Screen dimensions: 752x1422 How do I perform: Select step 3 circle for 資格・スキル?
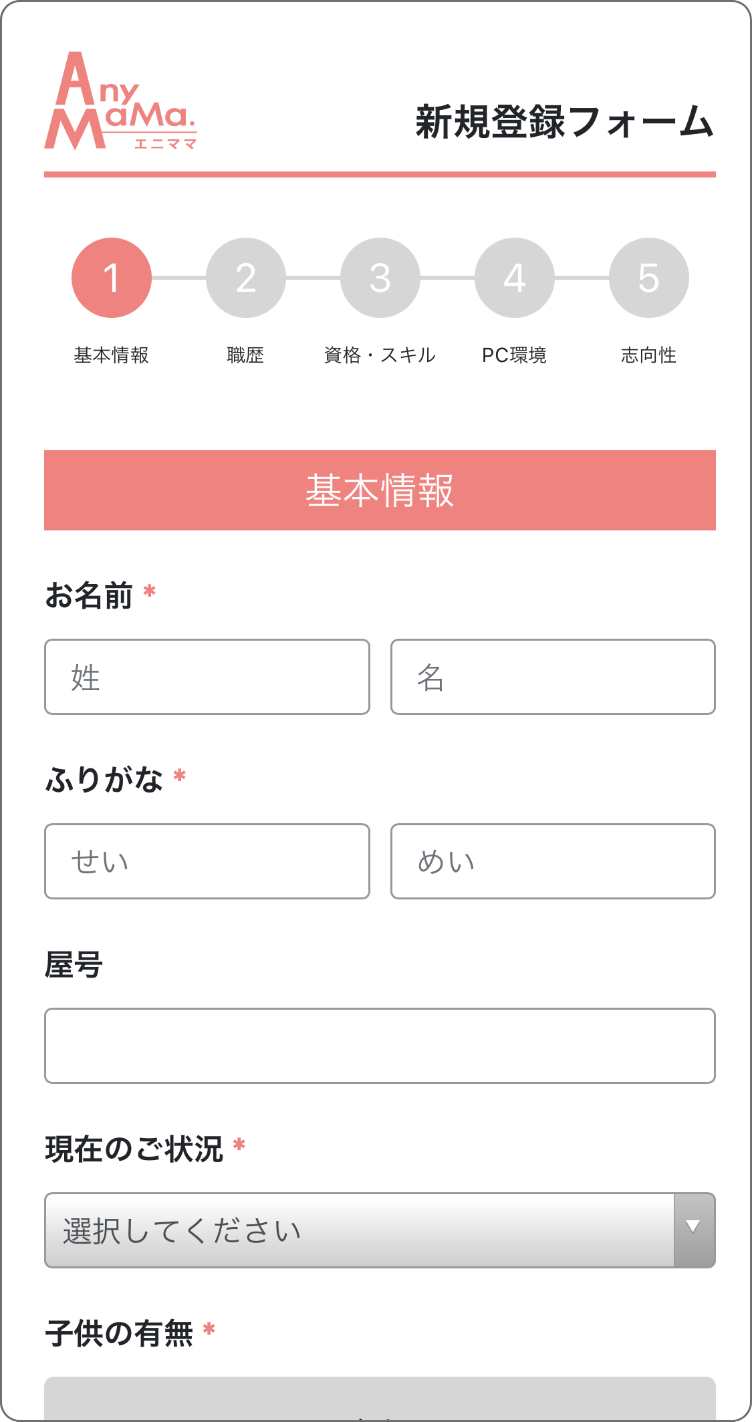point(380,277)
